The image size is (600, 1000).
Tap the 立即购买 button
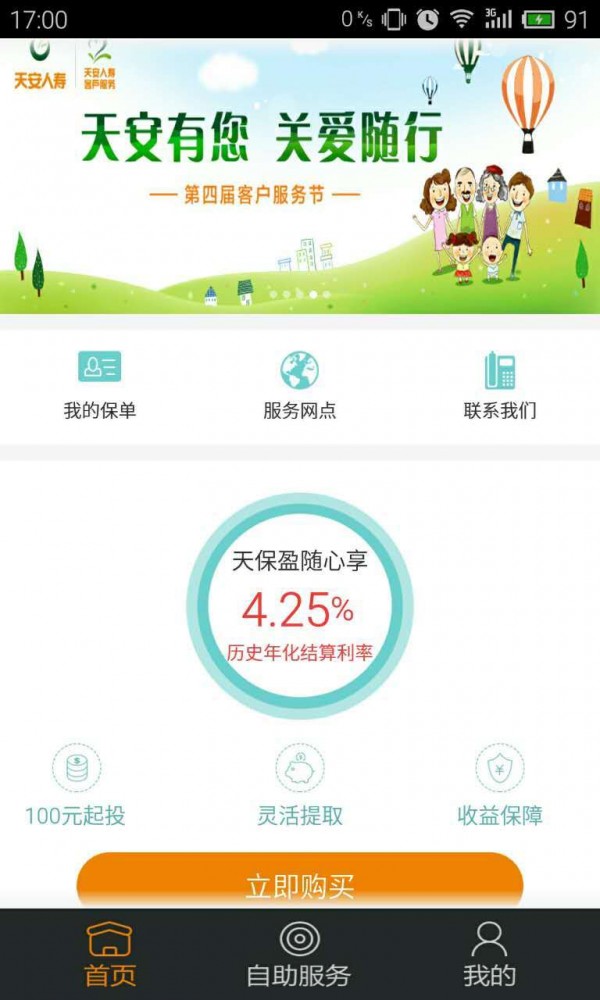coord(300,884)
